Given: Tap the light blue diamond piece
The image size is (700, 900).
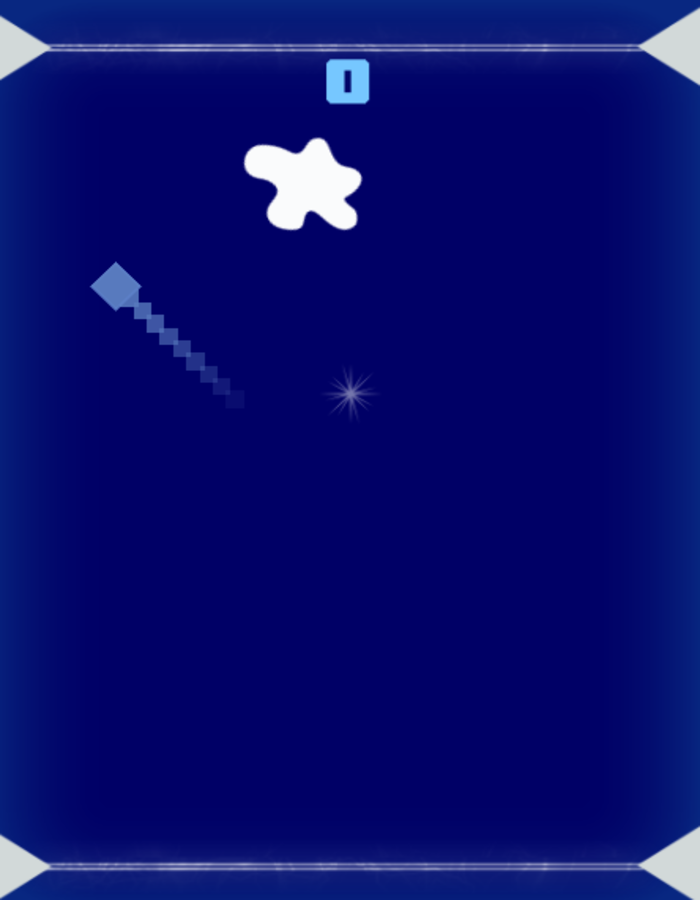Looking at the screenshot, I should point(116,286).
